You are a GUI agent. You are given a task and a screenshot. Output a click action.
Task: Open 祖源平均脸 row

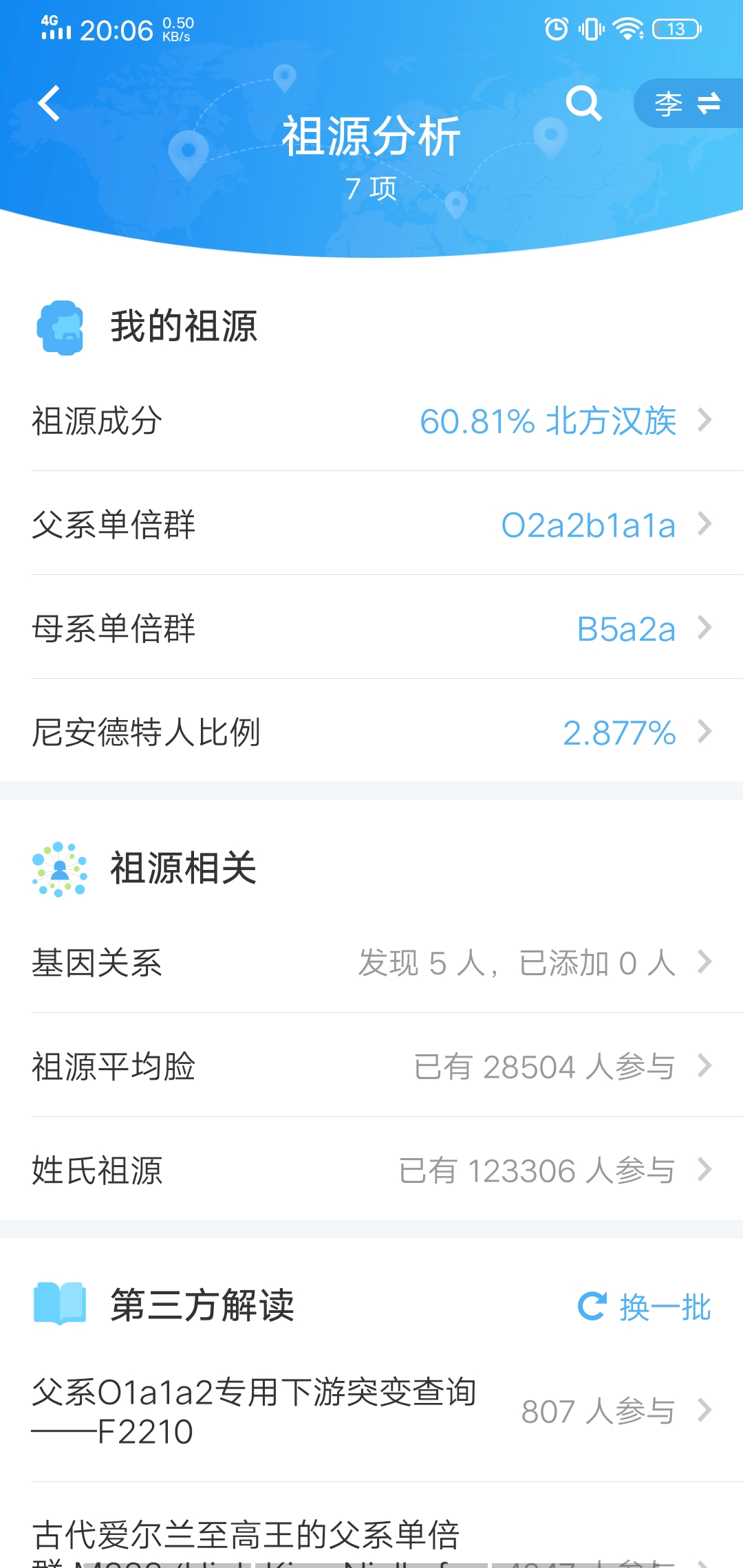371,1065
